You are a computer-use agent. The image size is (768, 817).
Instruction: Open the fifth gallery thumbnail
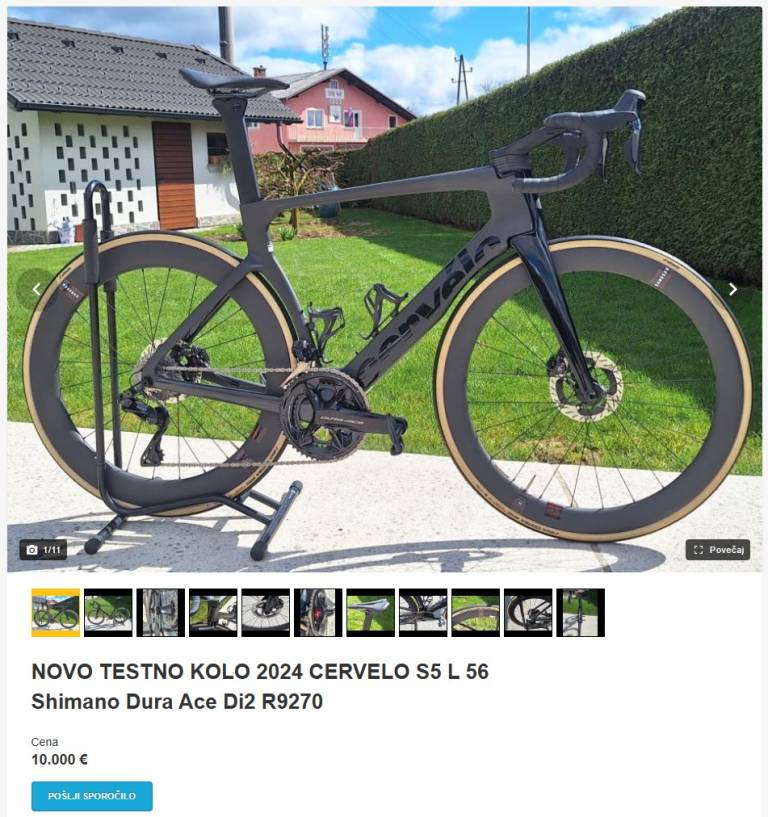point(266,612)
